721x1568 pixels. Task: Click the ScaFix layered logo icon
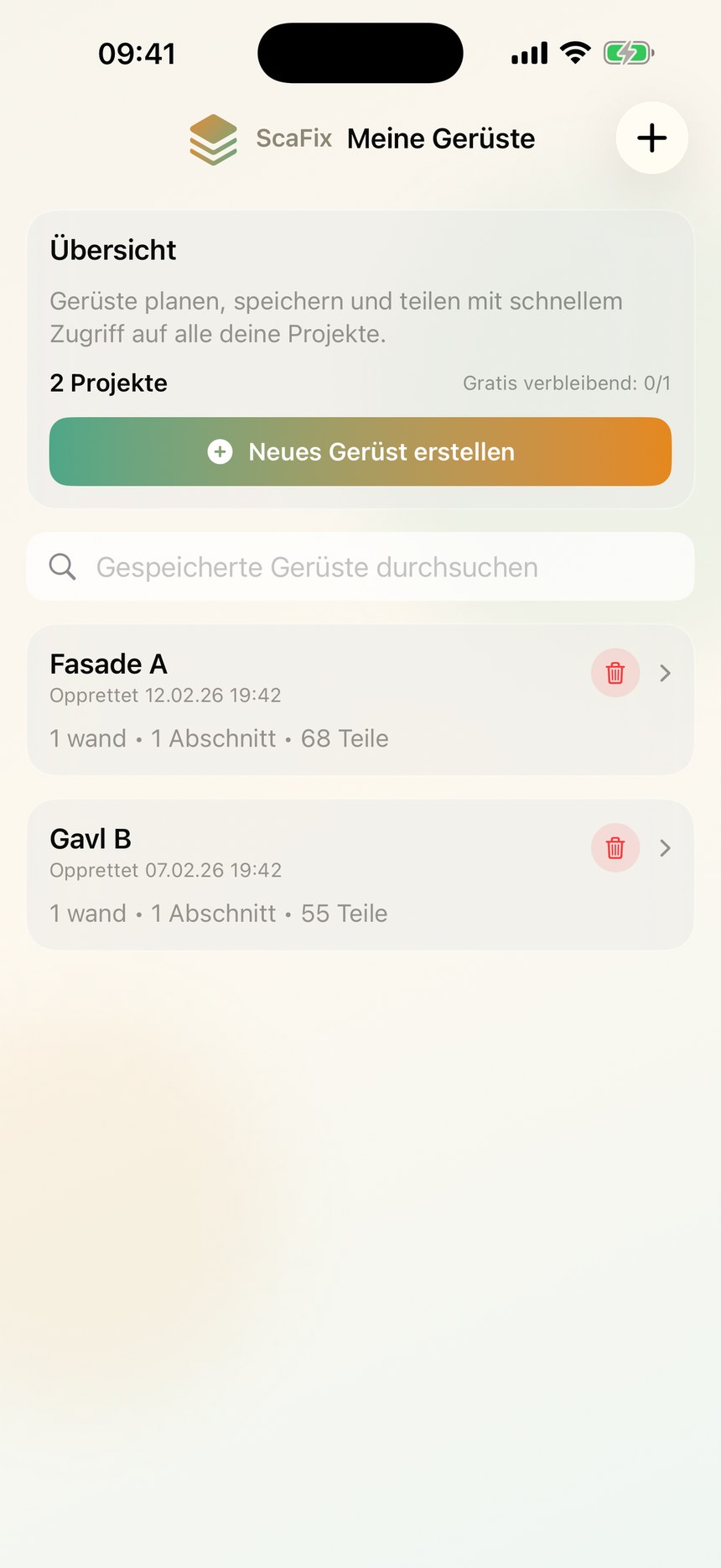click(213, 138)
